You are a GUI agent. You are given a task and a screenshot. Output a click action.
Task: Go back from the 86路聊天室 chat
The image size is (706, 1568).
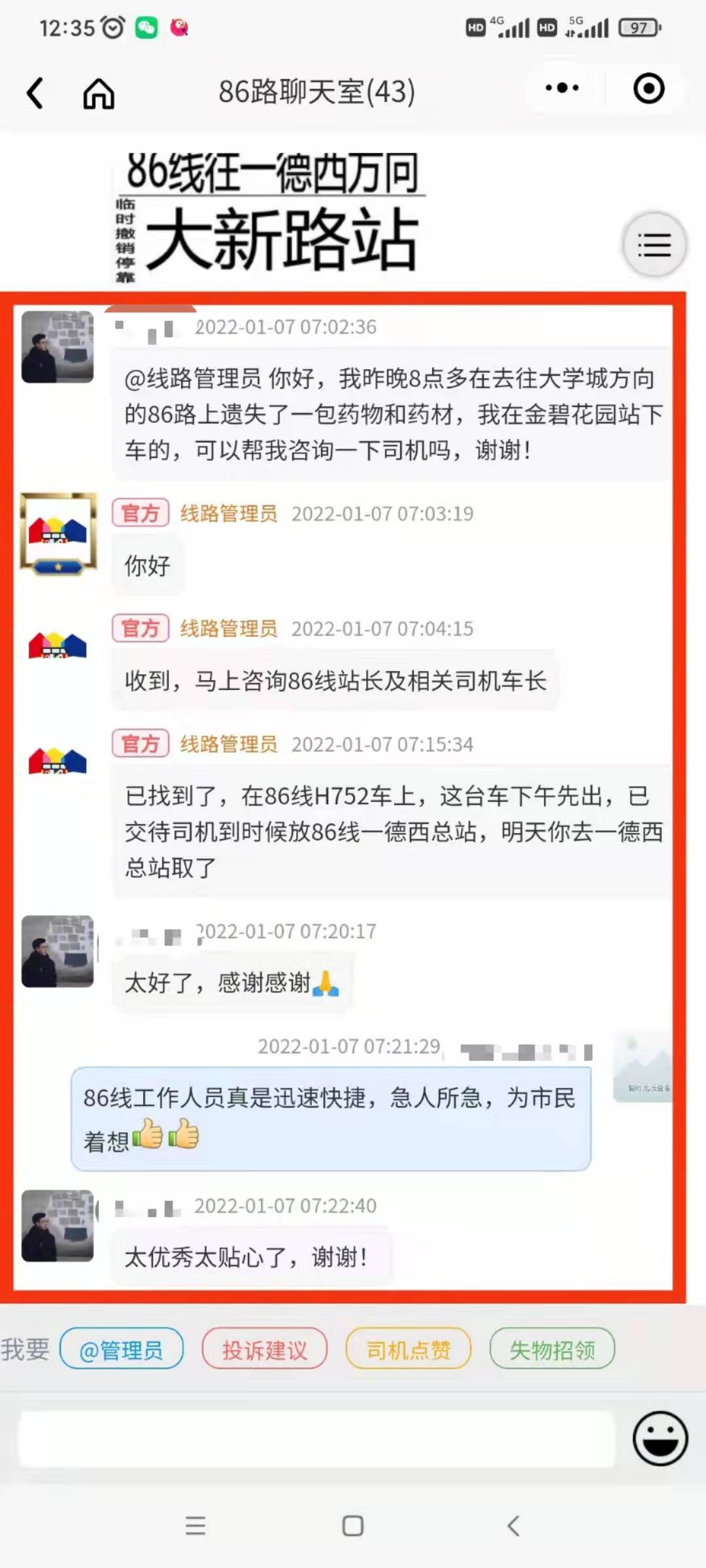35,93
